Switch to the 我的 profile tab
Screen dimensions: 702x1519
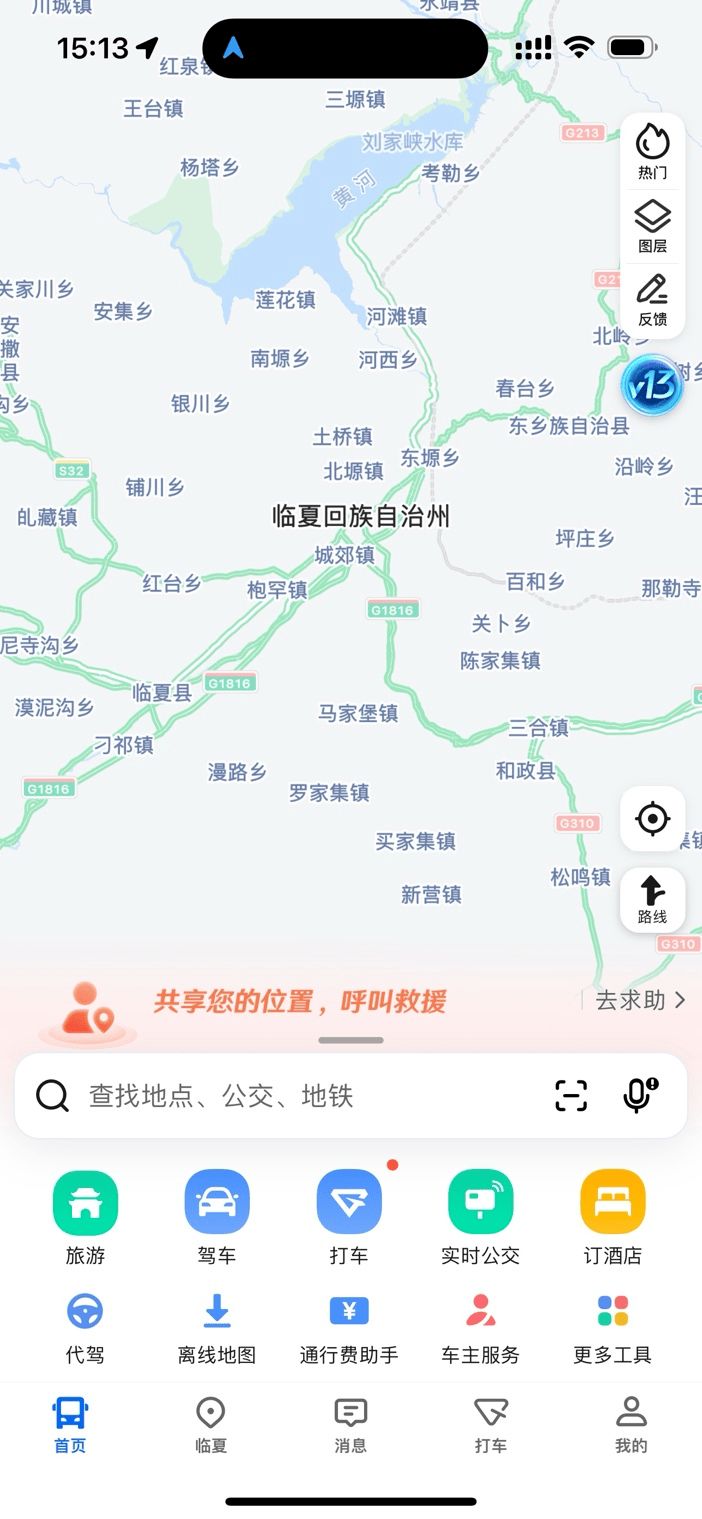[x=631, y=1426]
